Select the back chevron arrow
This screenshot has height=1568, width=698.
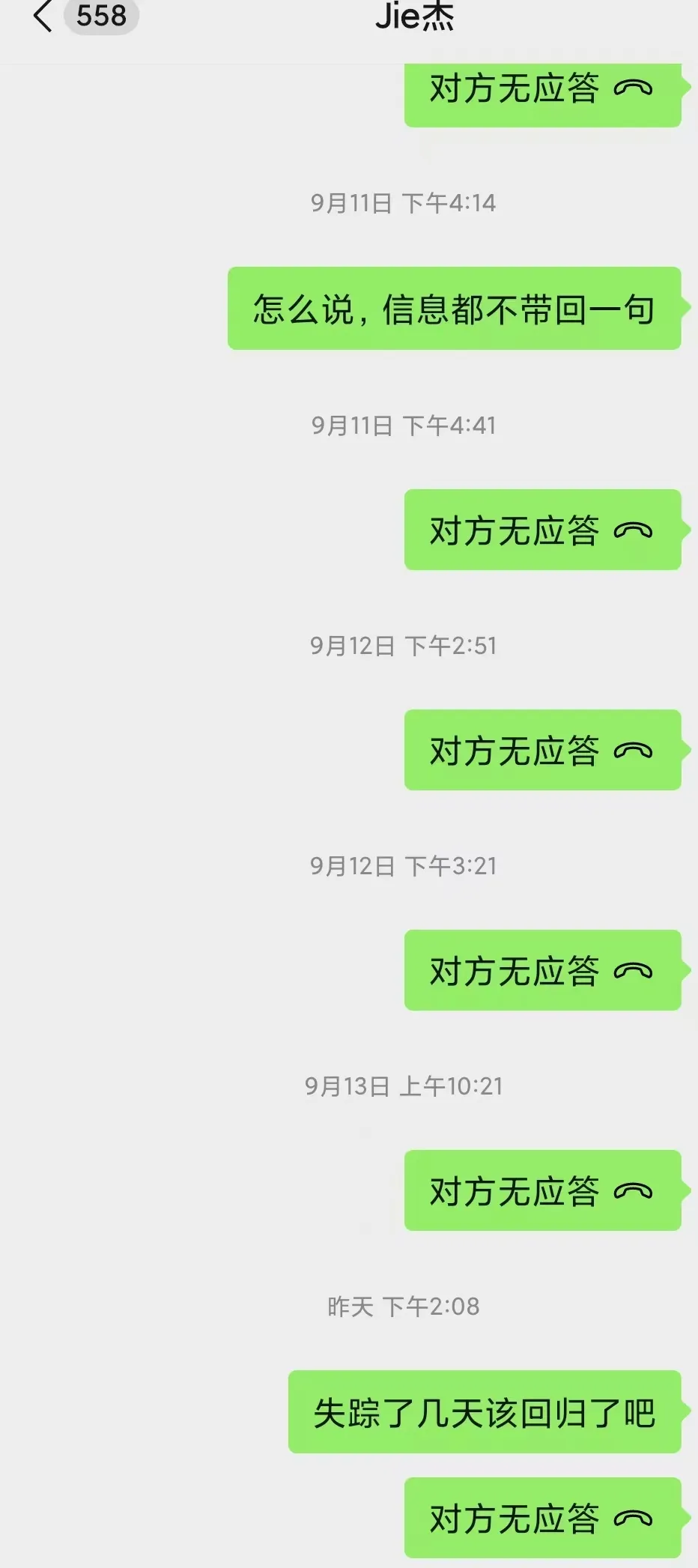tap(41, 16)
